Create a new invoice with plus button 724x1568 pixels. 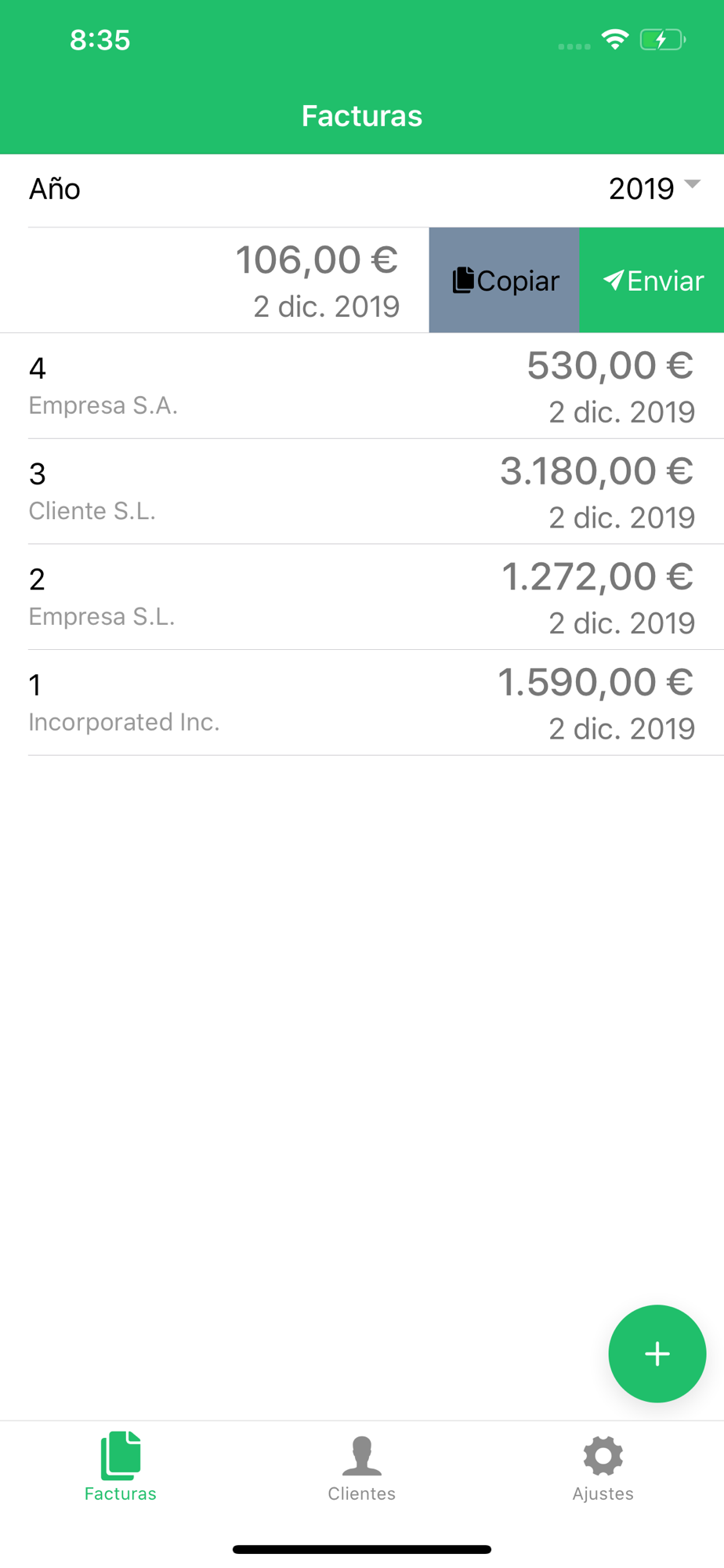657,1353
